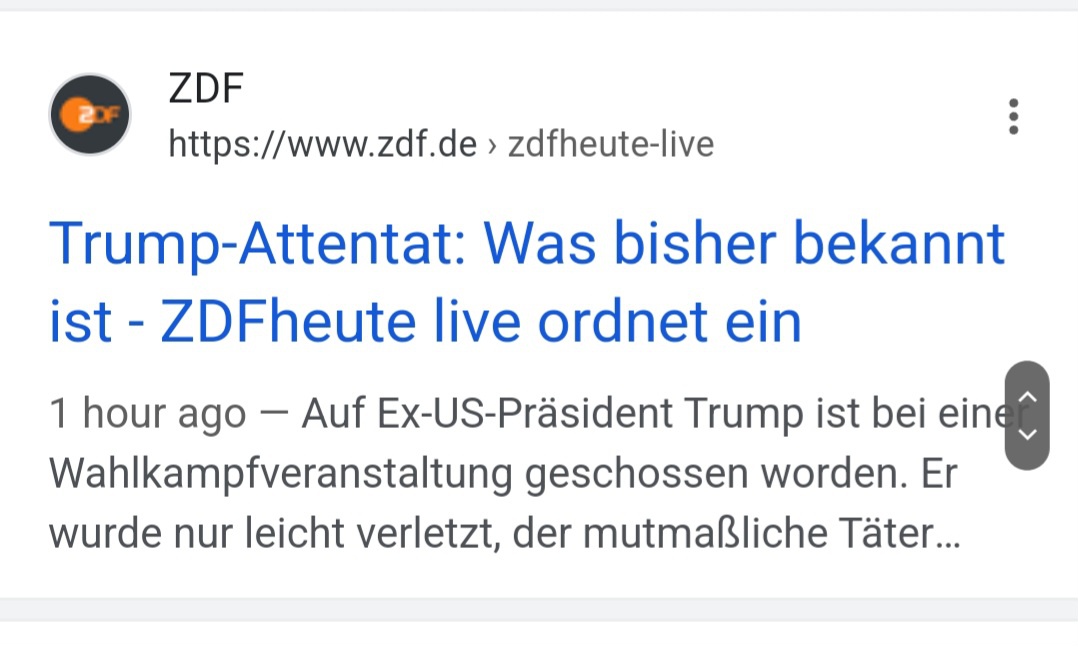Open the Trump-Attentat ZDFheute live article link
This screenshot has width=1078, height=647.
pos(526,282)
